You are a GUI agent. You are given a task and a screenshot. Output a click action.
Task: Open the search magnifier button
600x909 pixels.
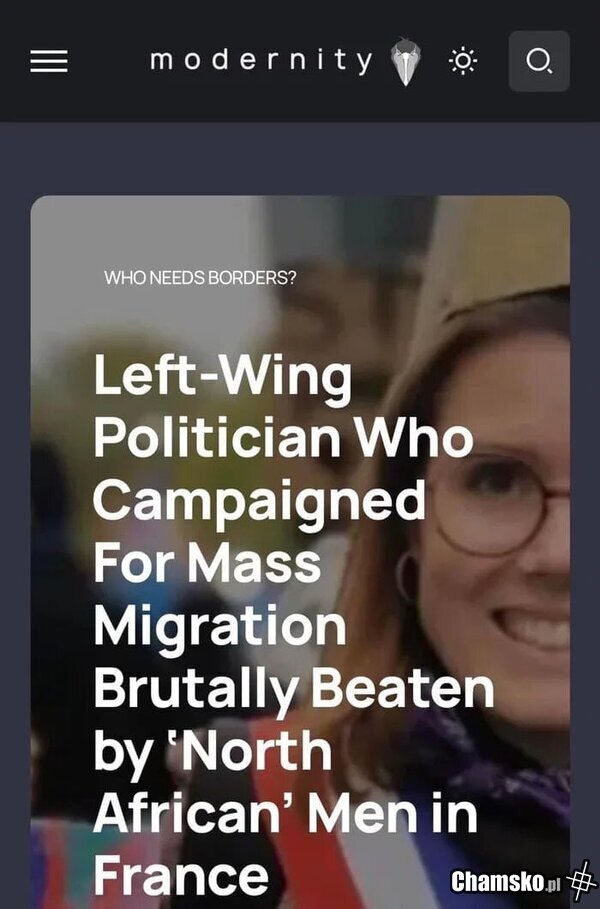tap(539, 61)
